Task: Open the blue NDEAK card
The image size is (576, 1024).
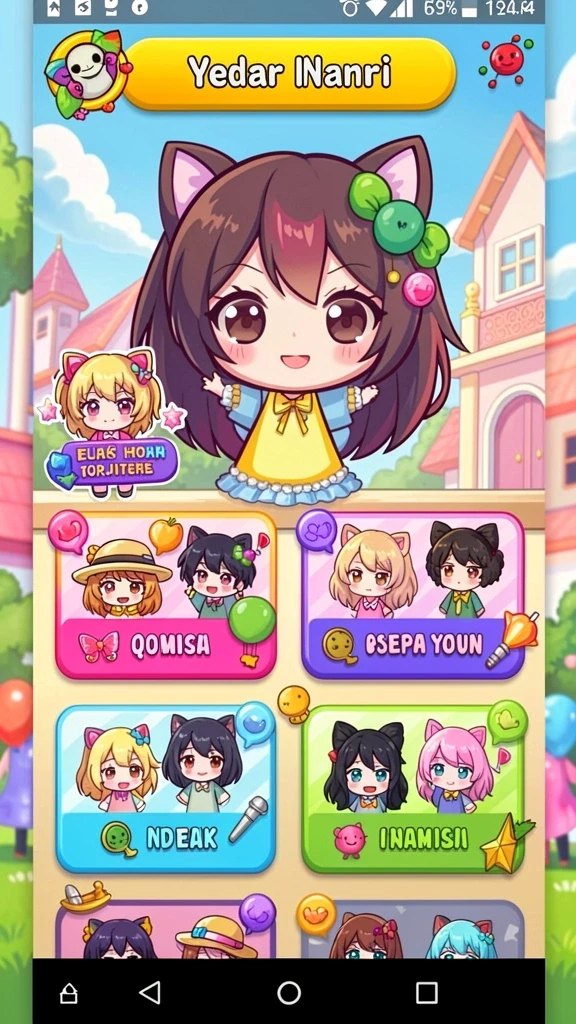Action: [166, 788]
